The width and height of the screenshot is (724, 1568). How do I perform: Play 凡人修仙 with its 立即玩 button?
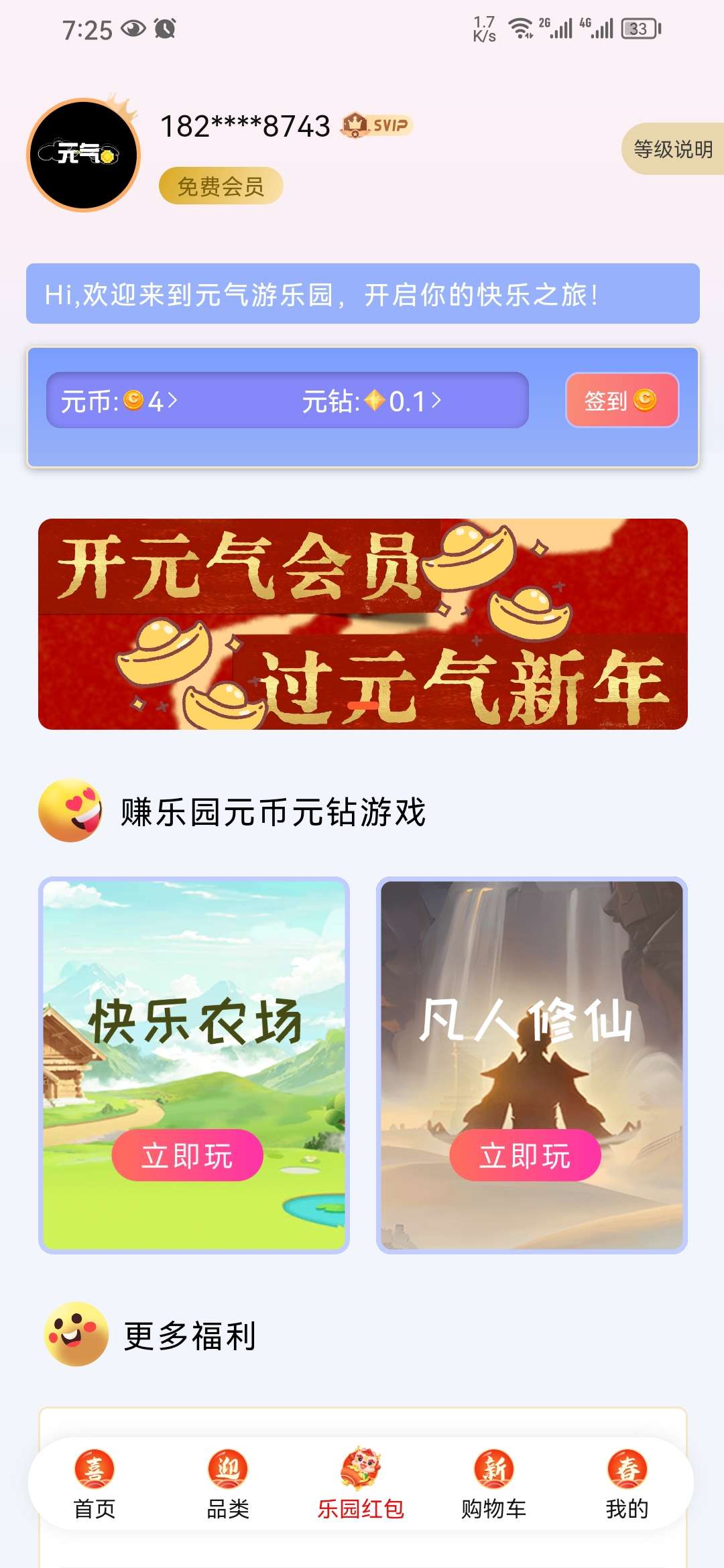[525, 1155]
